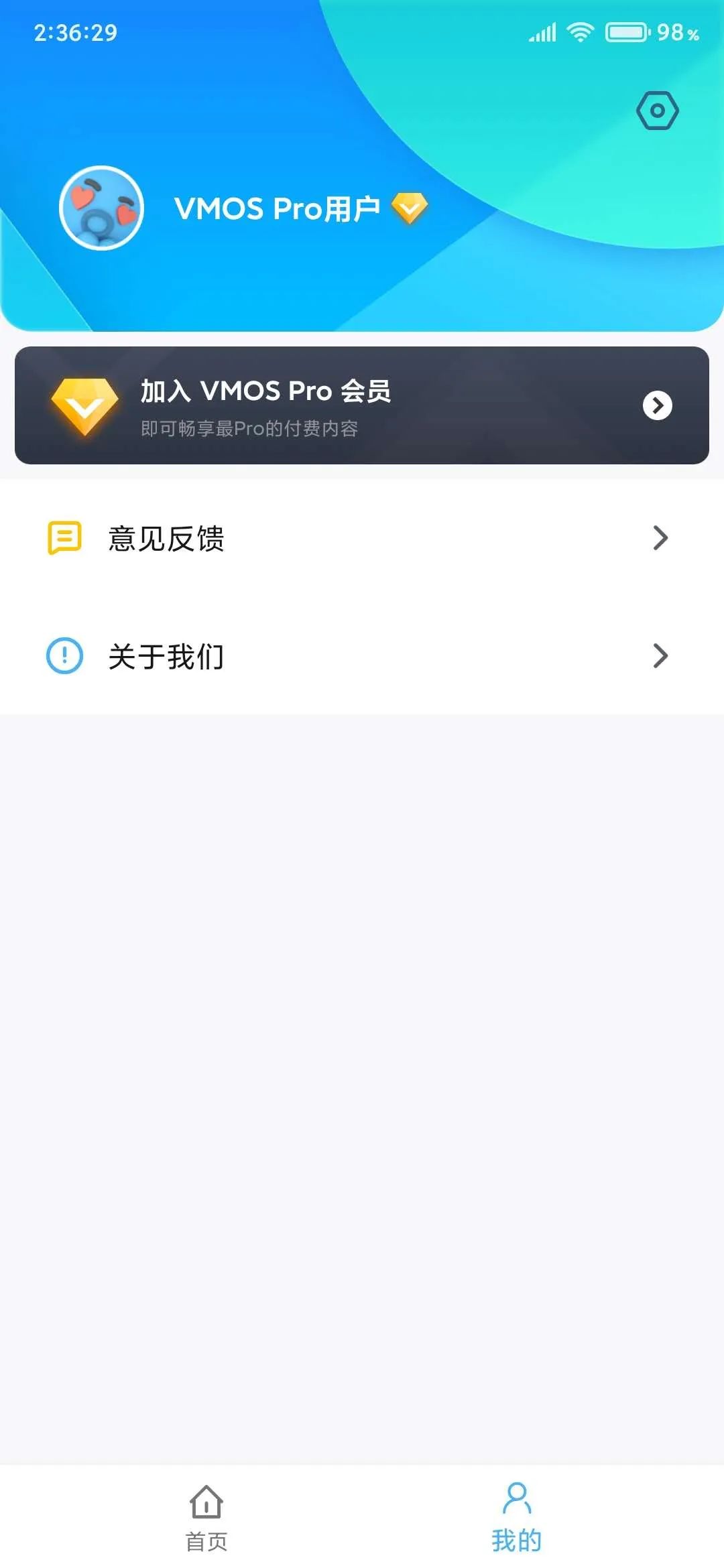
Task: Click the user avatar image
Action: (x=101, y=208)
